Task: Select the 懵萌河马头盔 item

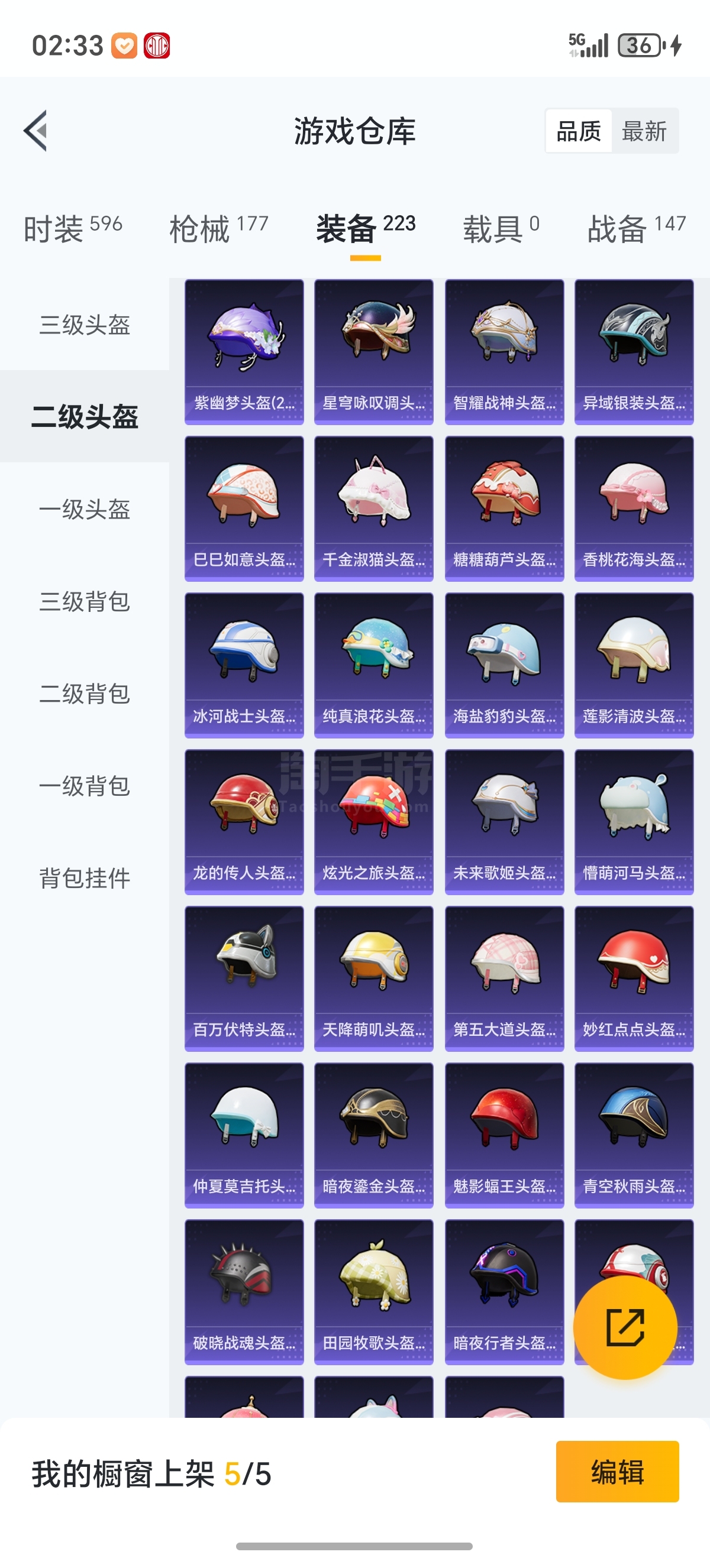Action: 634,821
